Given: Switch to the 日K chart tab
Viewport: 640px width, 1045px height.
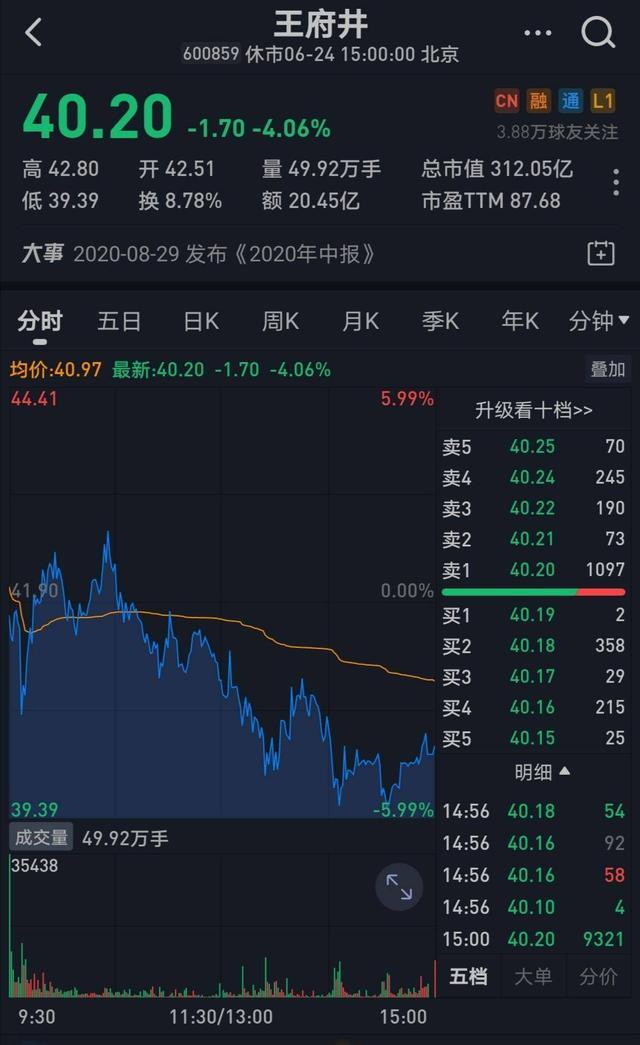Looking at the screenshot, I should pyautogui.click(x=201, y=321).
